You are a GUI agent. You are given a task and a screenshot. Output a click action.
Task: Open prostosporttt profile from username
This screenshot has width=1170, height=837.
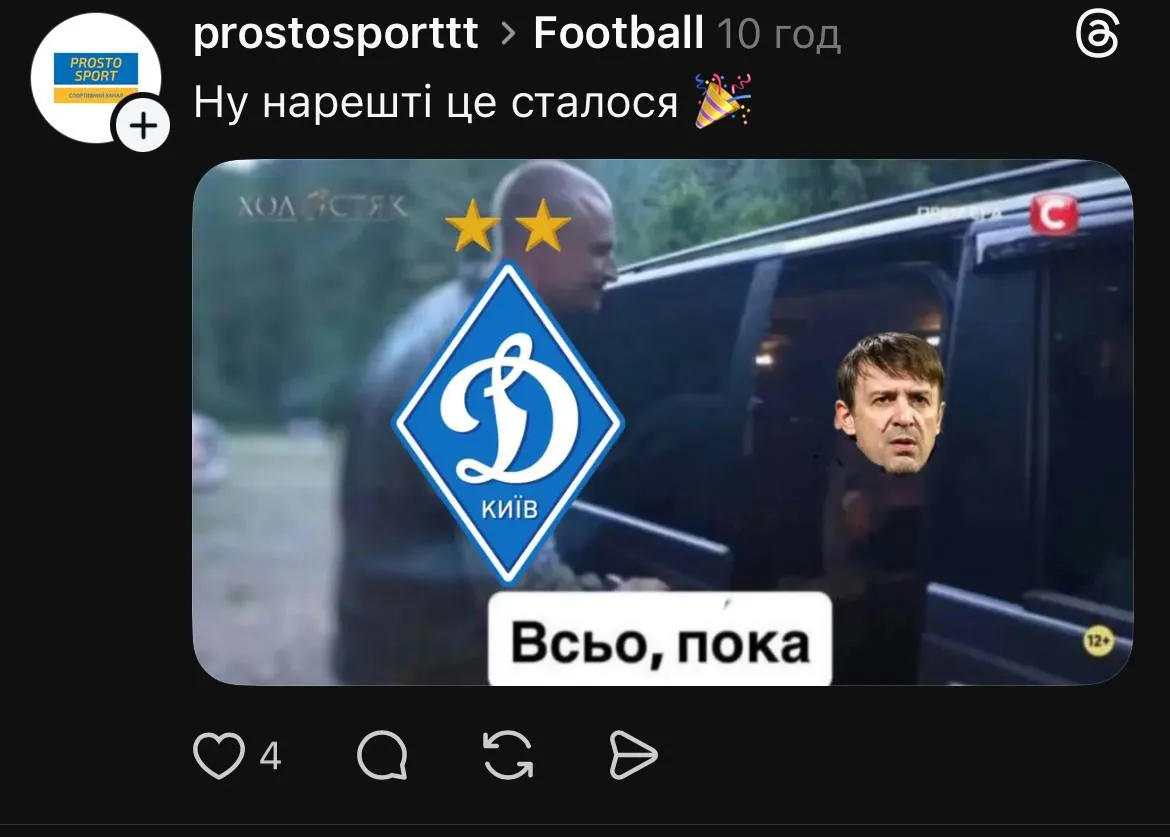[335, 34]
